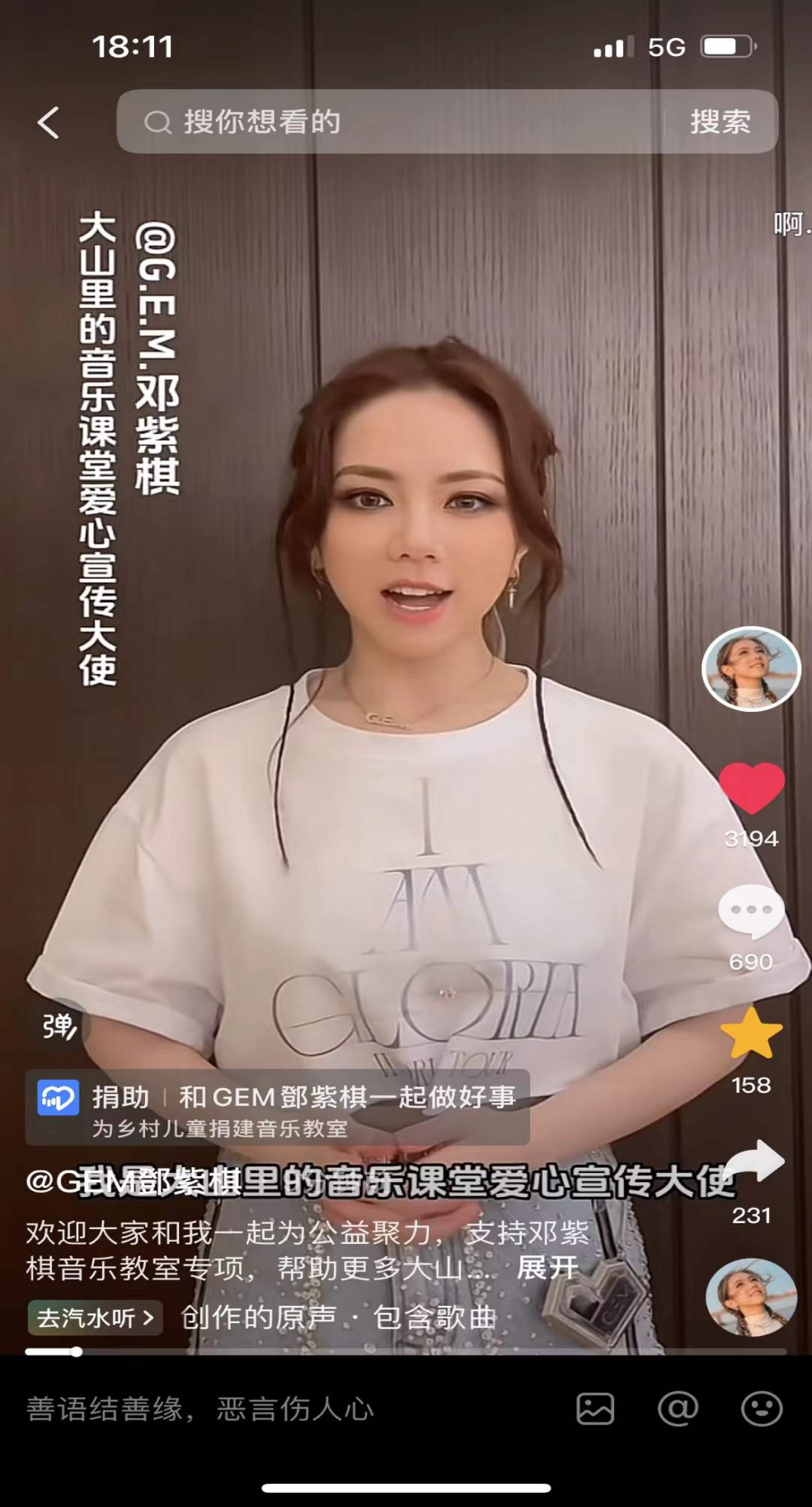Mute video by tapping spinning music avatar
The width and height of the screenshot is (812, 1507).
pyautogui.click(x=749, y=1299)
